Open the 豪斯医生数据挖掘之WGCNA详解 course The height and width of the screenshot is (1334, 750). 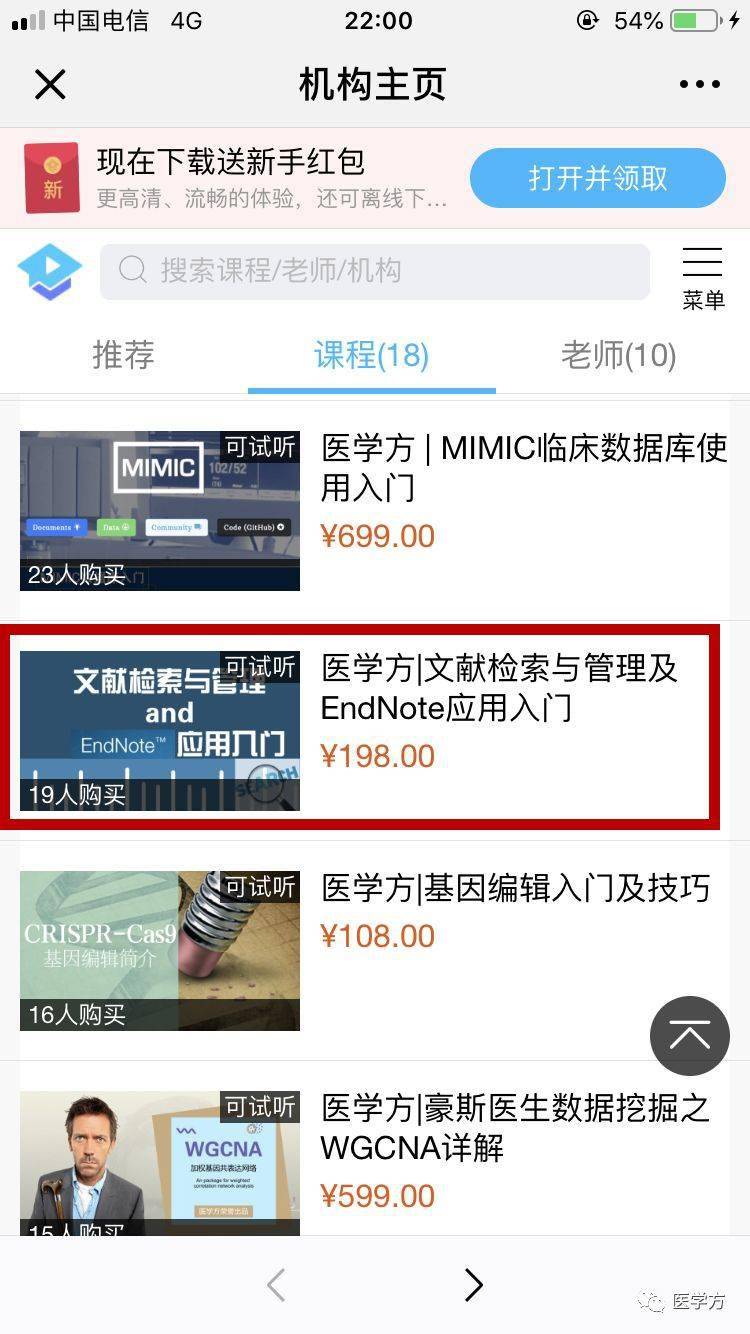[x=514, y=1128]
